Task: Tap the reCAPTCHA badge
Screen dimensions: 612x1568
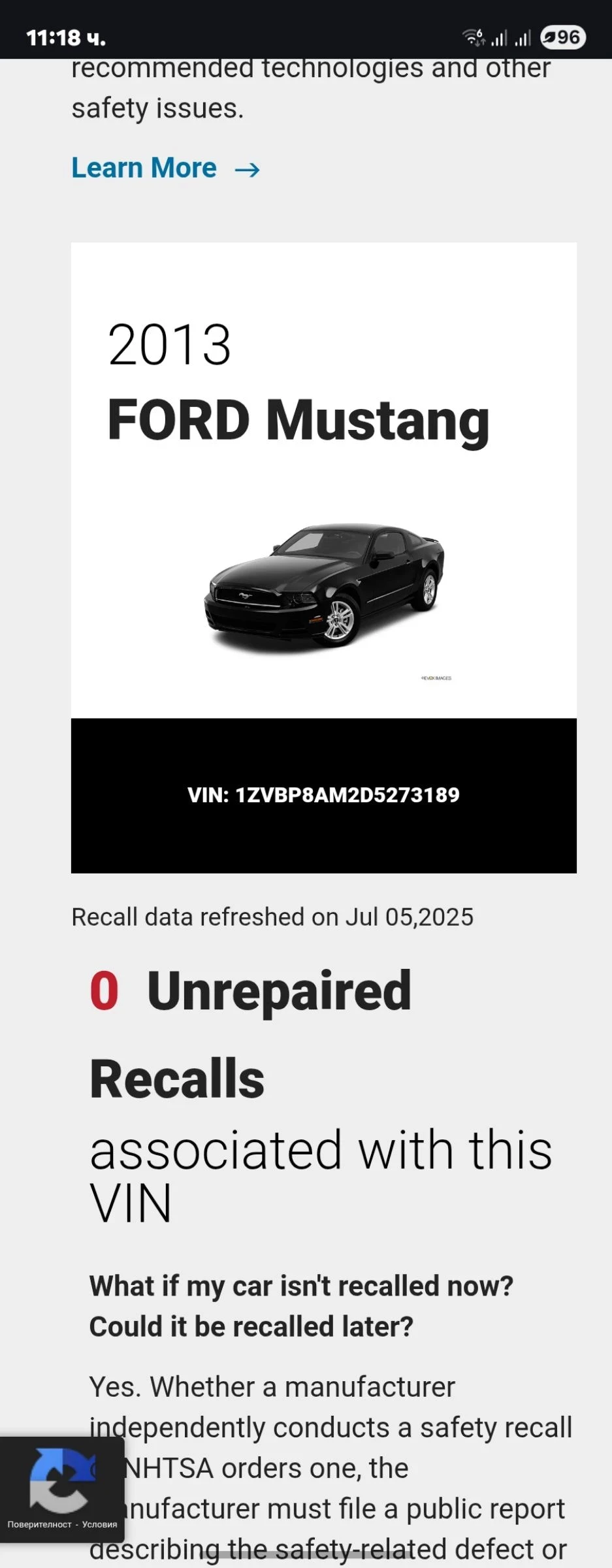Action: (60, 1480)
